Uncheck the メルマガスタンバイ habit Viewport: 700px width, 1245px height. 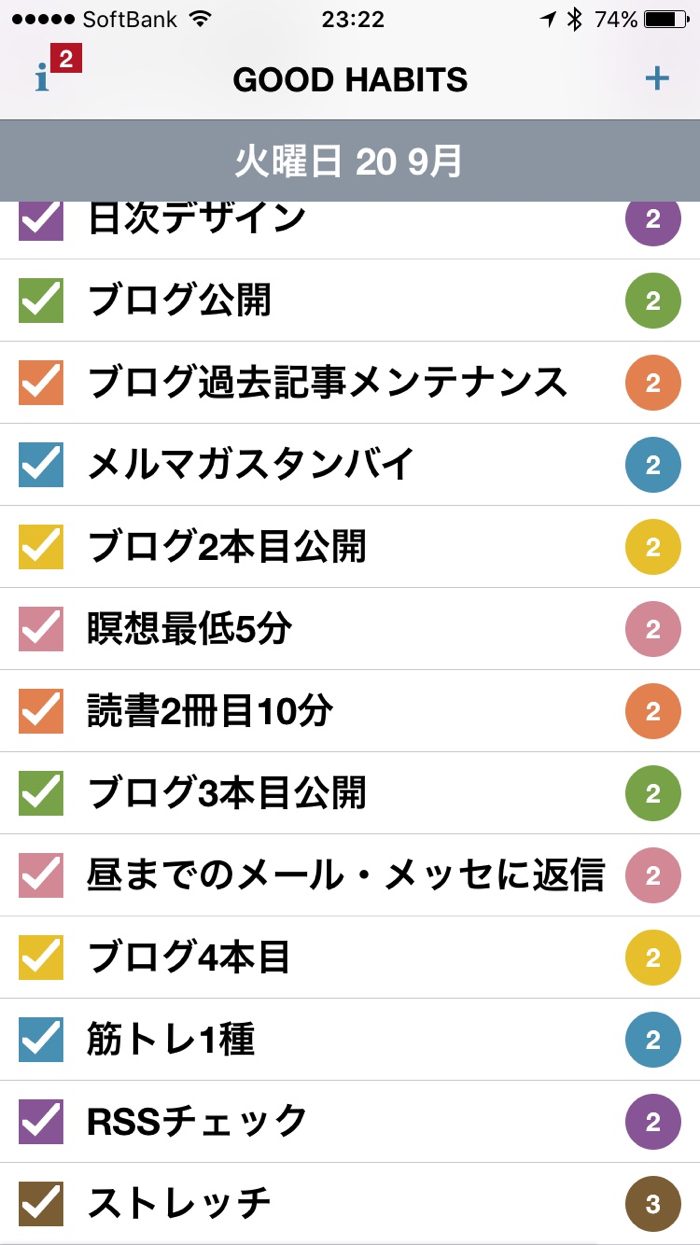coord(41,465)
